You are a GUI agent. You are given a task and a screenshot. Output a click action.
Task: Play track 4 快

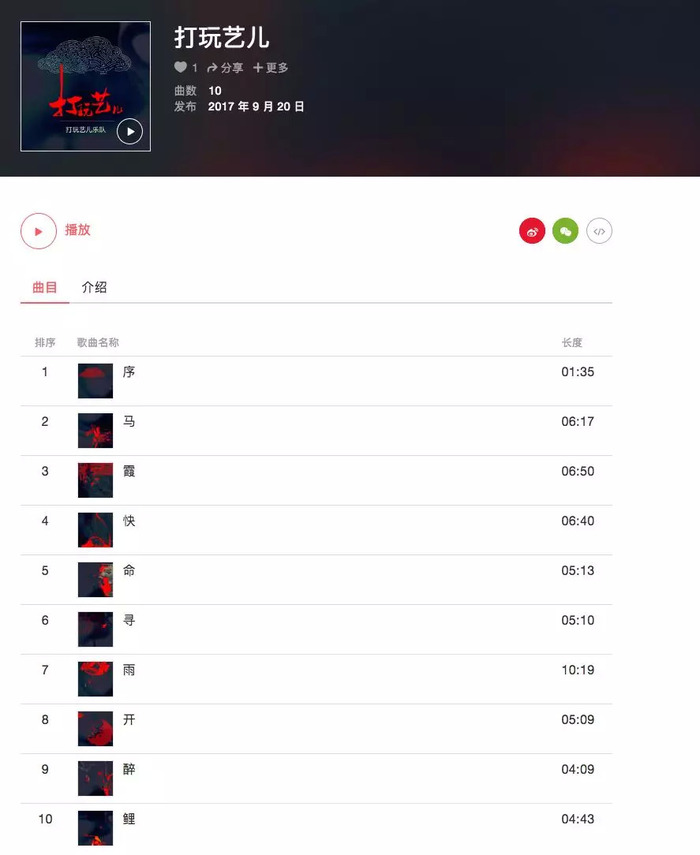point(129,521)
